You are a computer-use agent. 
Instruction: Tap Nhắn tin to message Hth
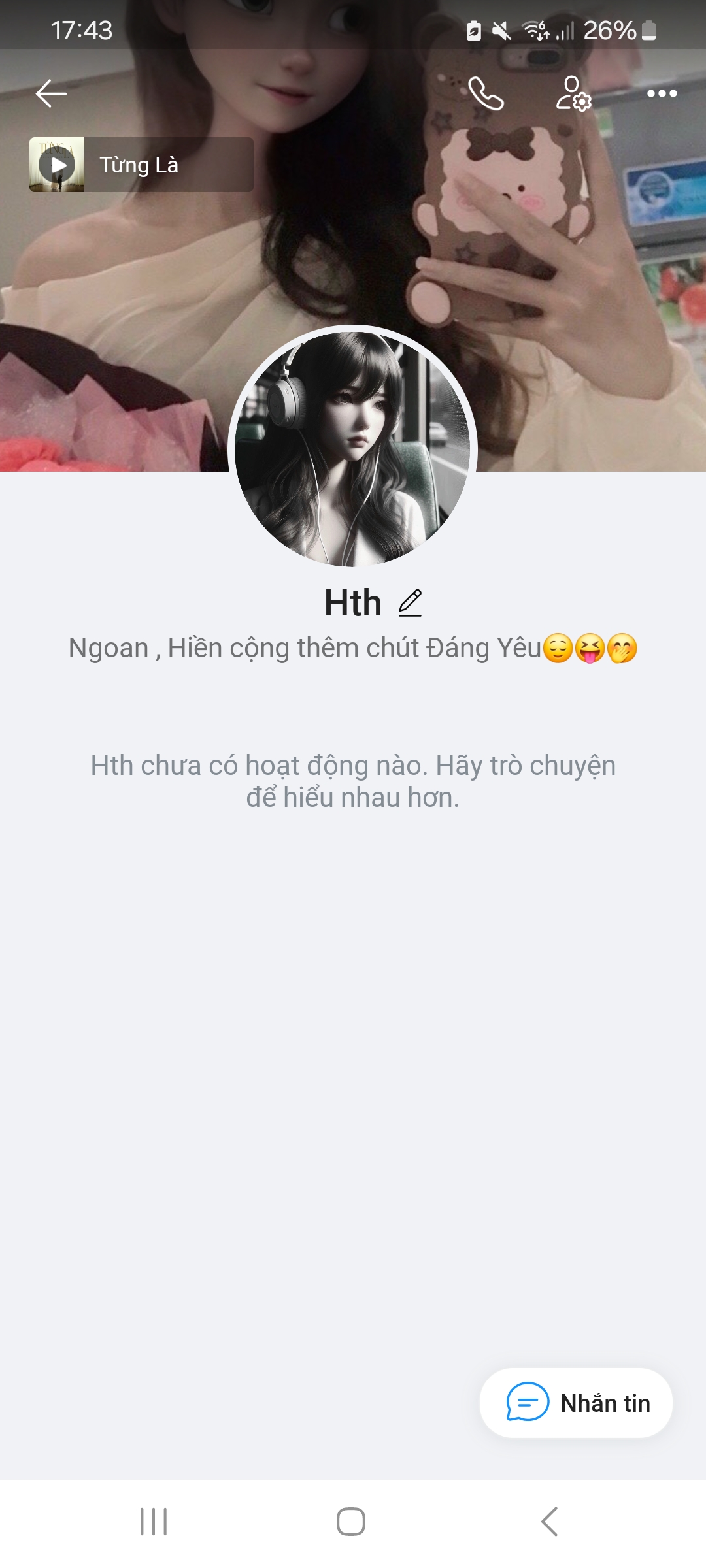[577, 1403]
